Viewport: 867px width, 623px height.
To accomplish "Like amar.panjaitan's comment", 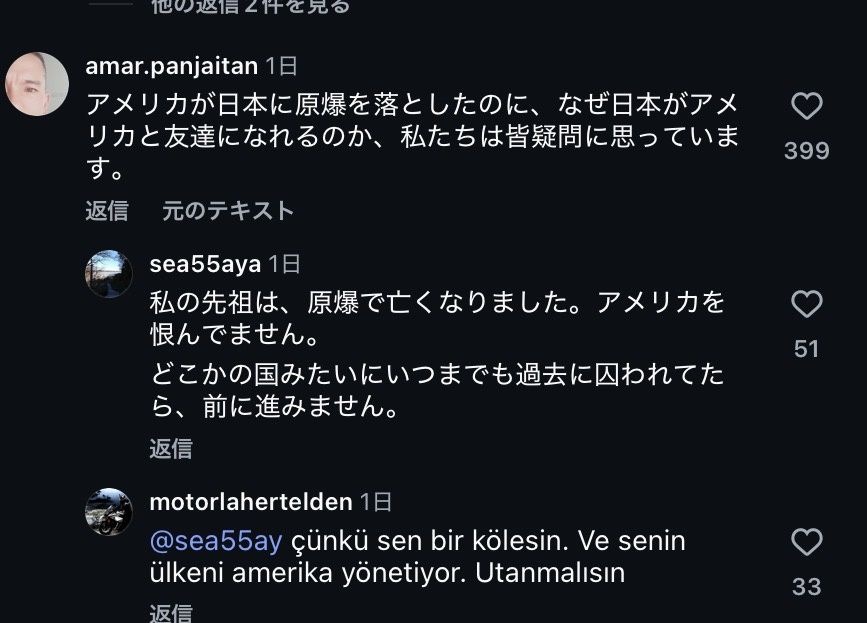I will click(806, 106).
